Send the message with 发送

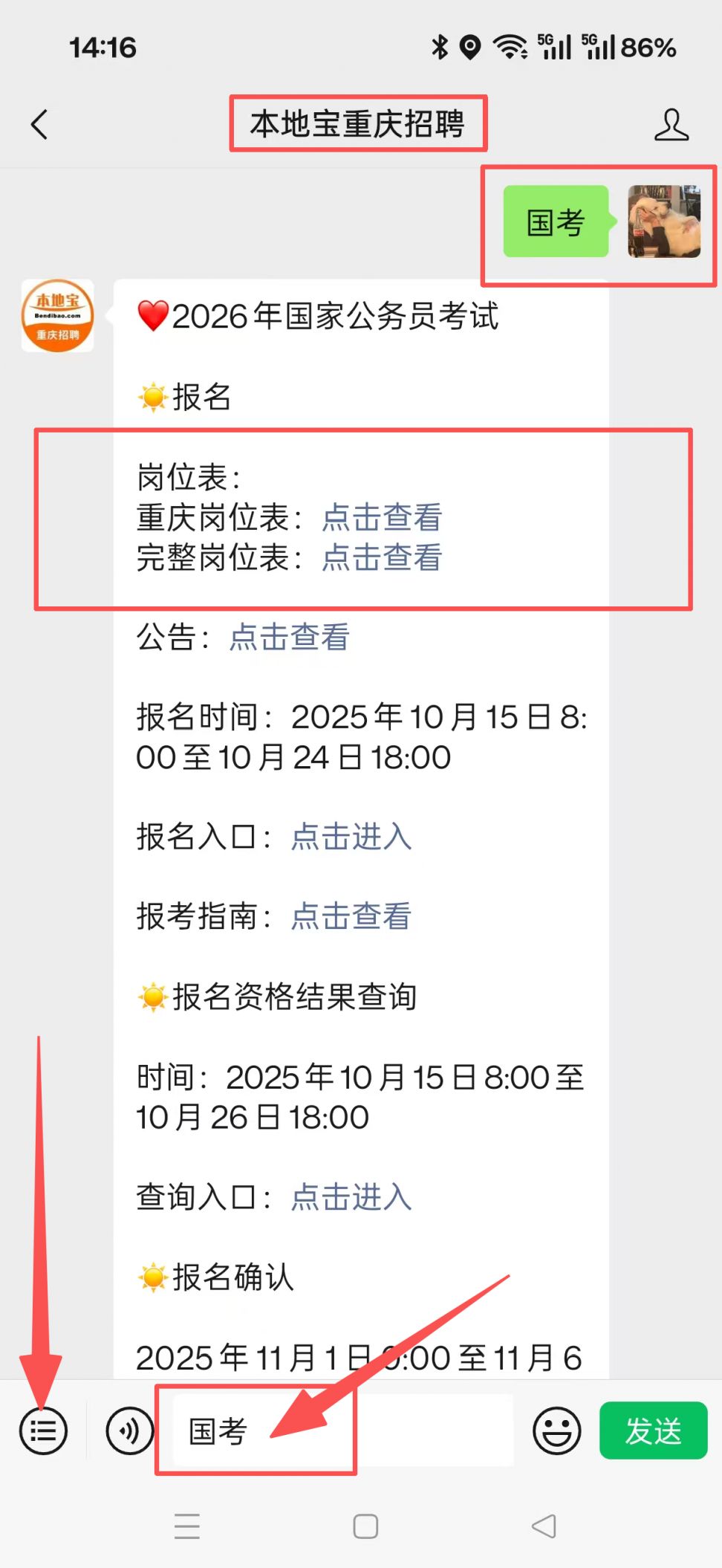pyautogui.click(x=653, y=1431)
